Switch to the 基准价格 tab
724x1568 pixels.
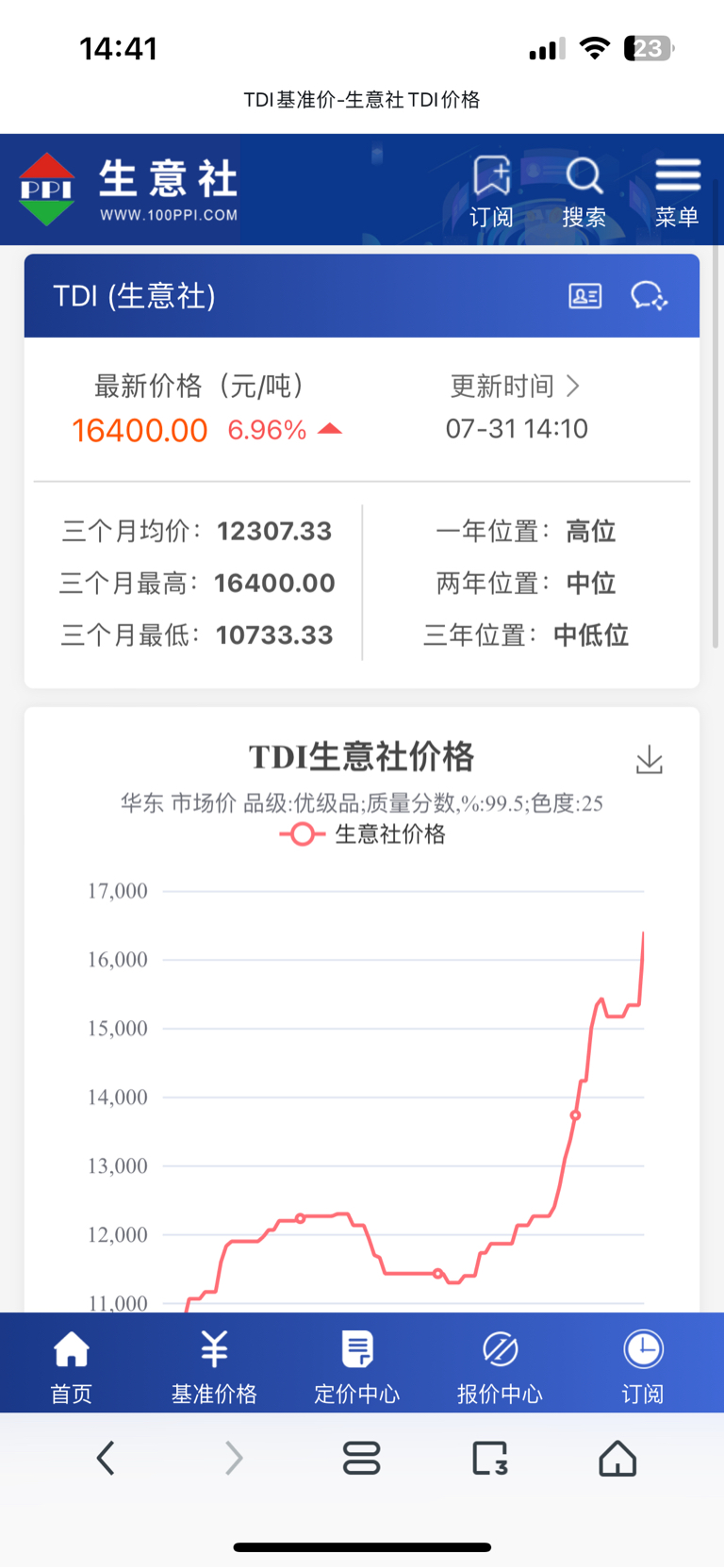click(214, 1366)
